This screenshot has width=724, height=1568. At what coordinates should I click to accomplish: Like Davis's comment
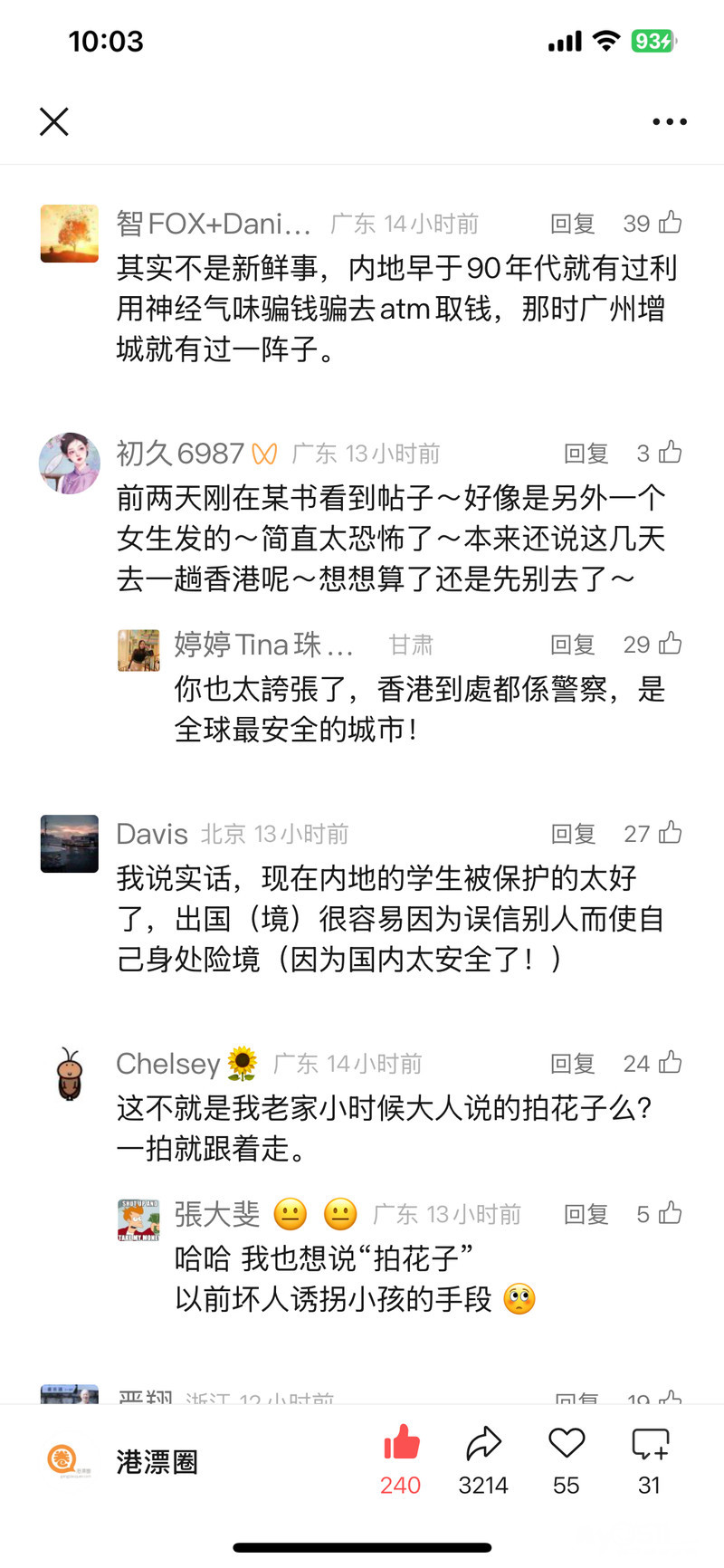pos(670,833)
